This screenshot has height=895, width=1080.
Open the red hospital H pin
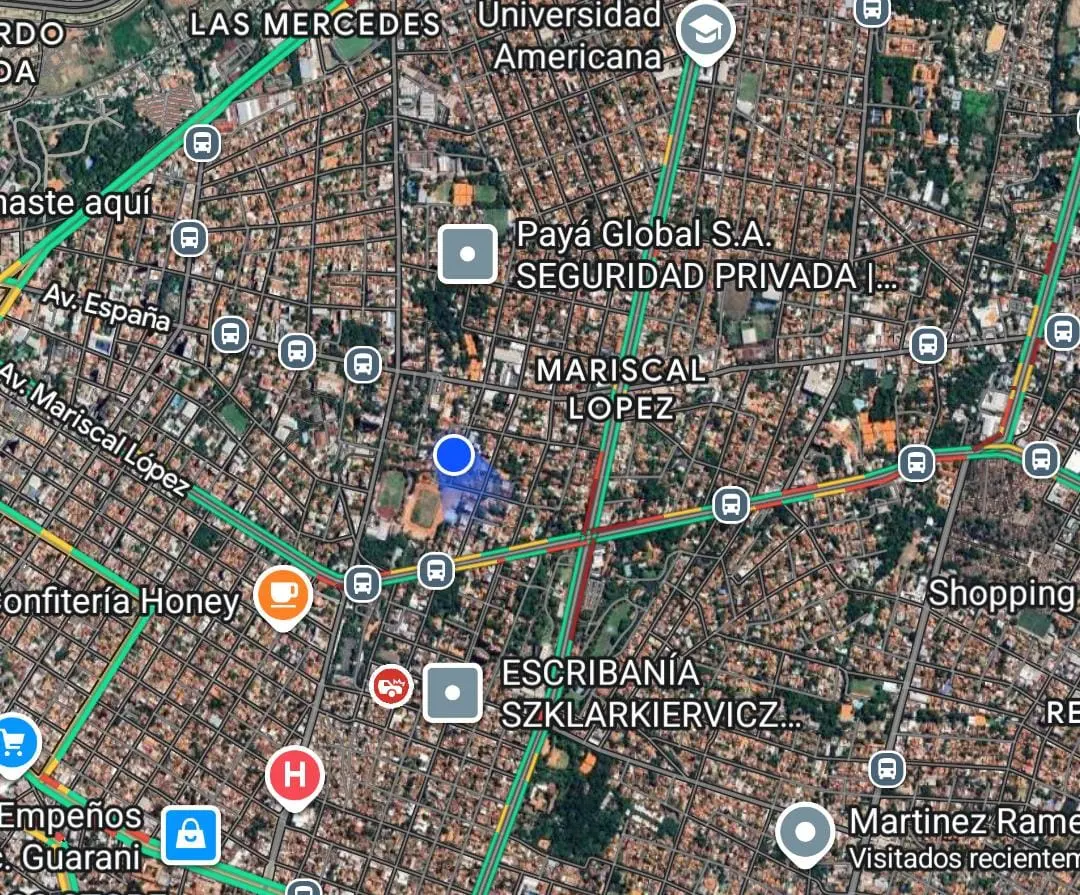pos(295,776)
